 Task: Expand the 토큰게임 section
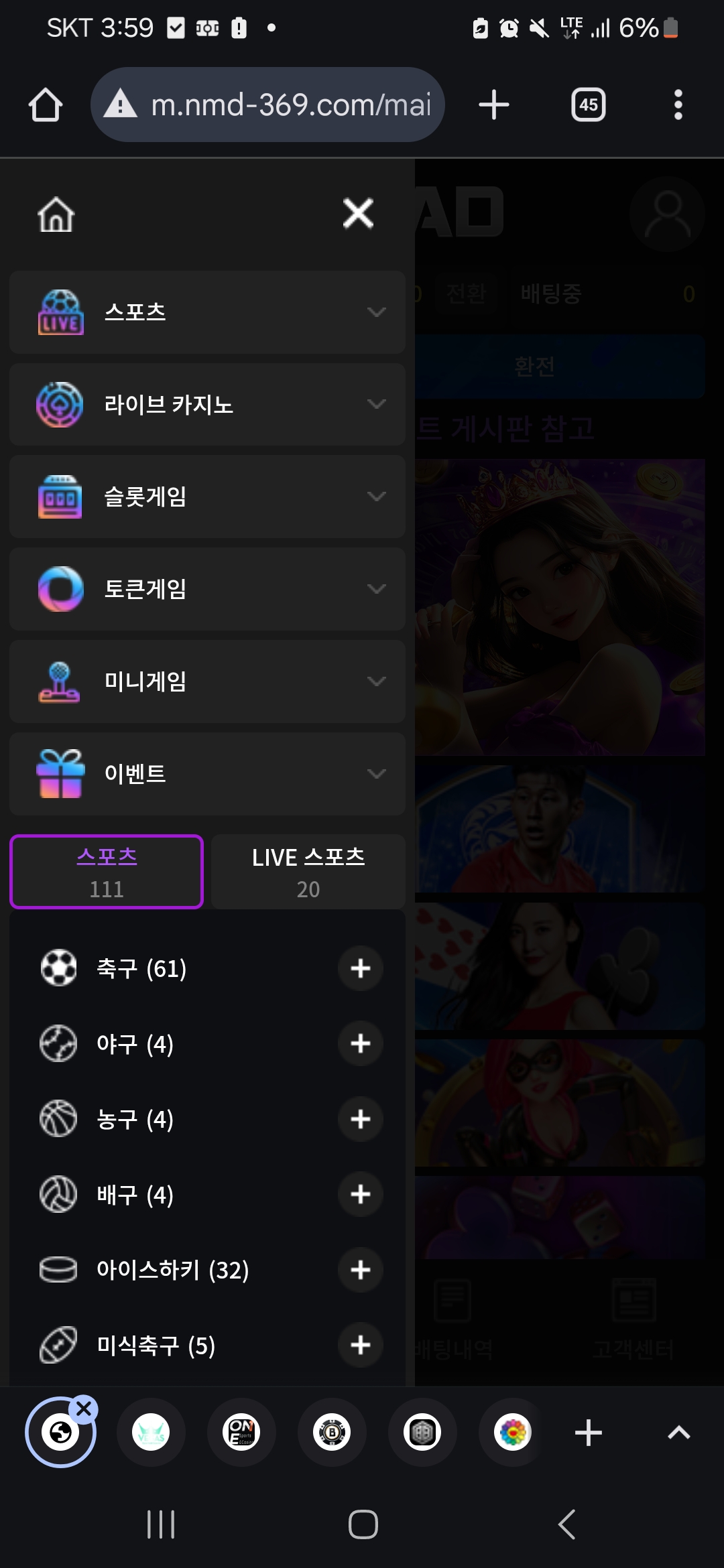(207, 589)
